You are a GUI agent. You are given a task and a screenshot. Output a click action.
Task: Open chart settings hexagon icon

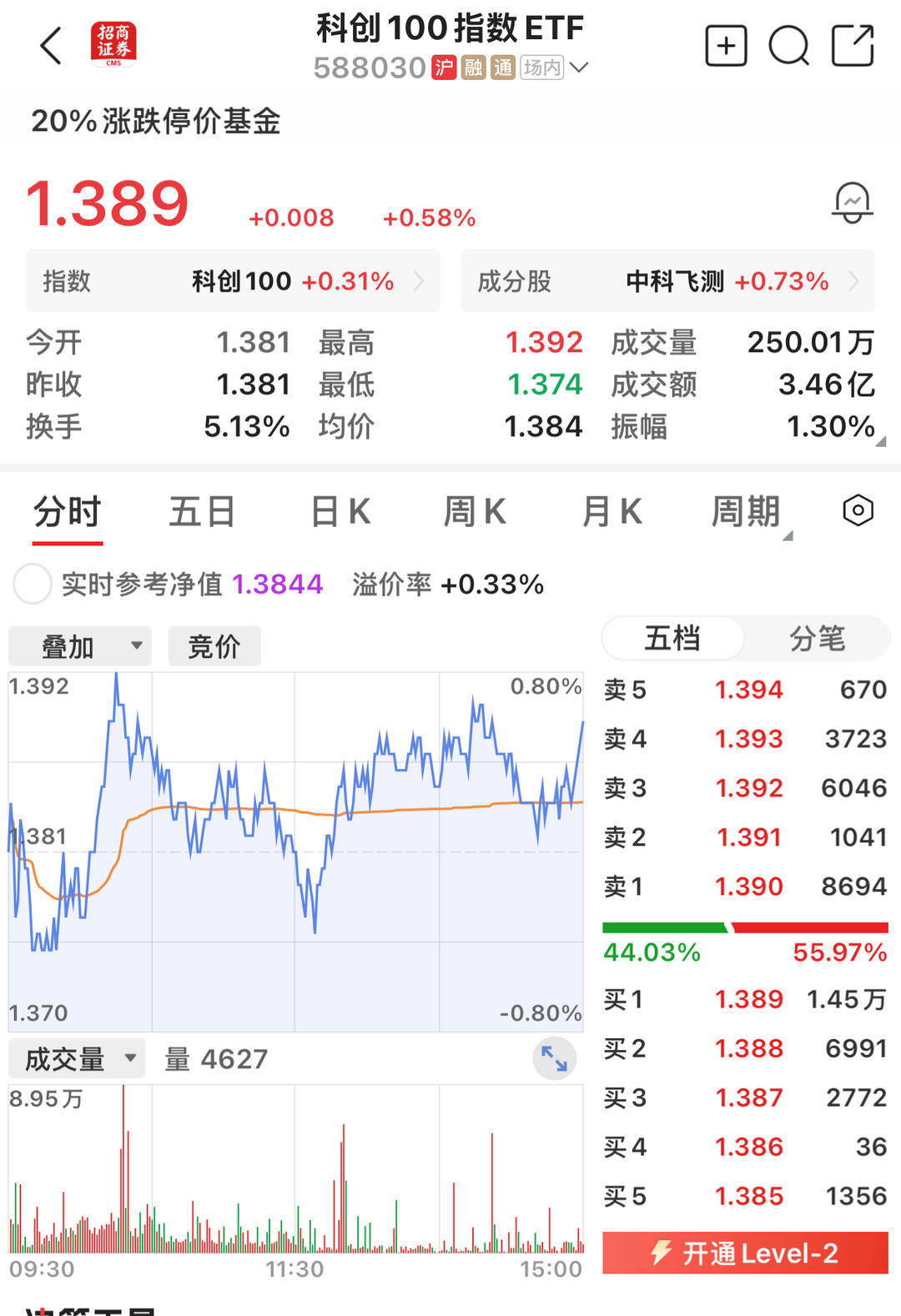(x=858, y=510)
